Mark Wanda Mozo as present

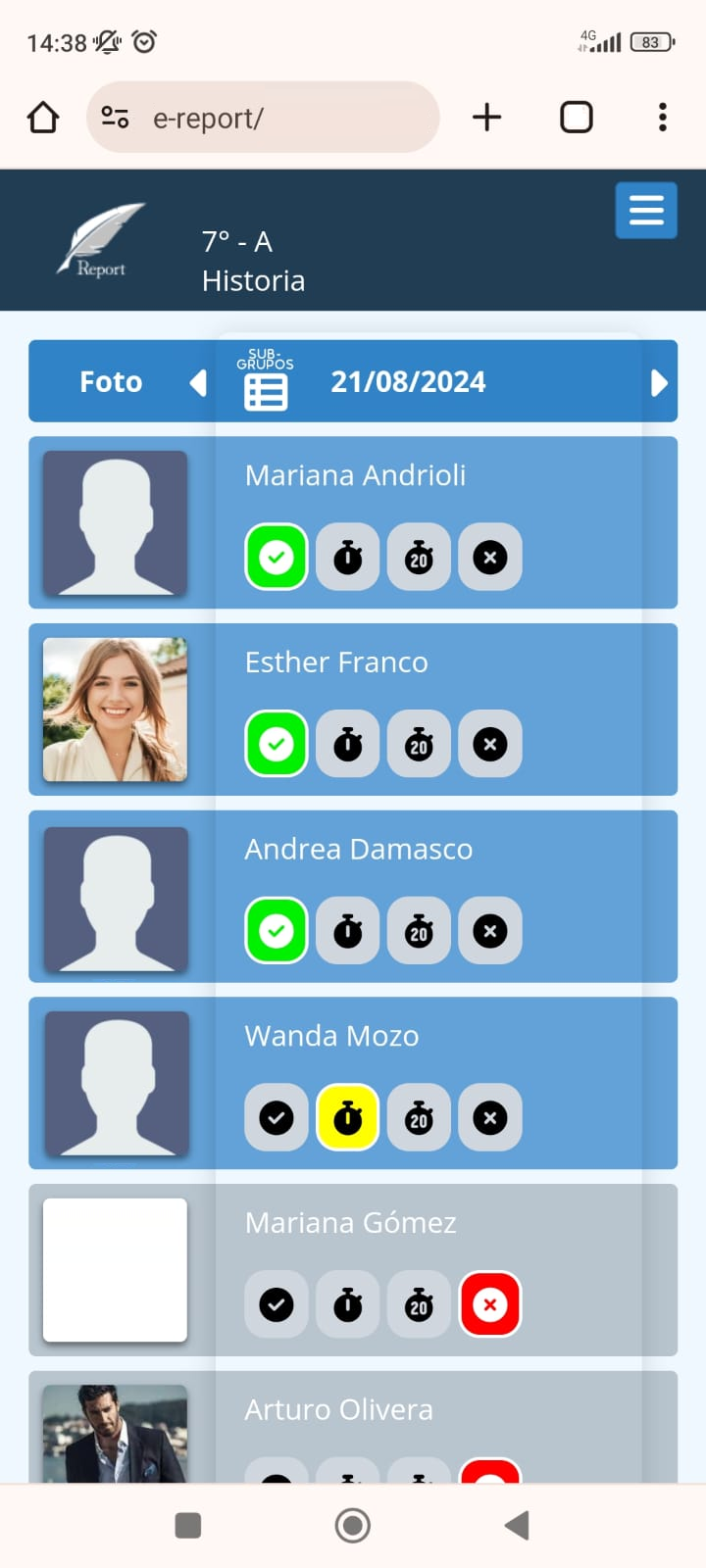click(x=277, y=1118)
